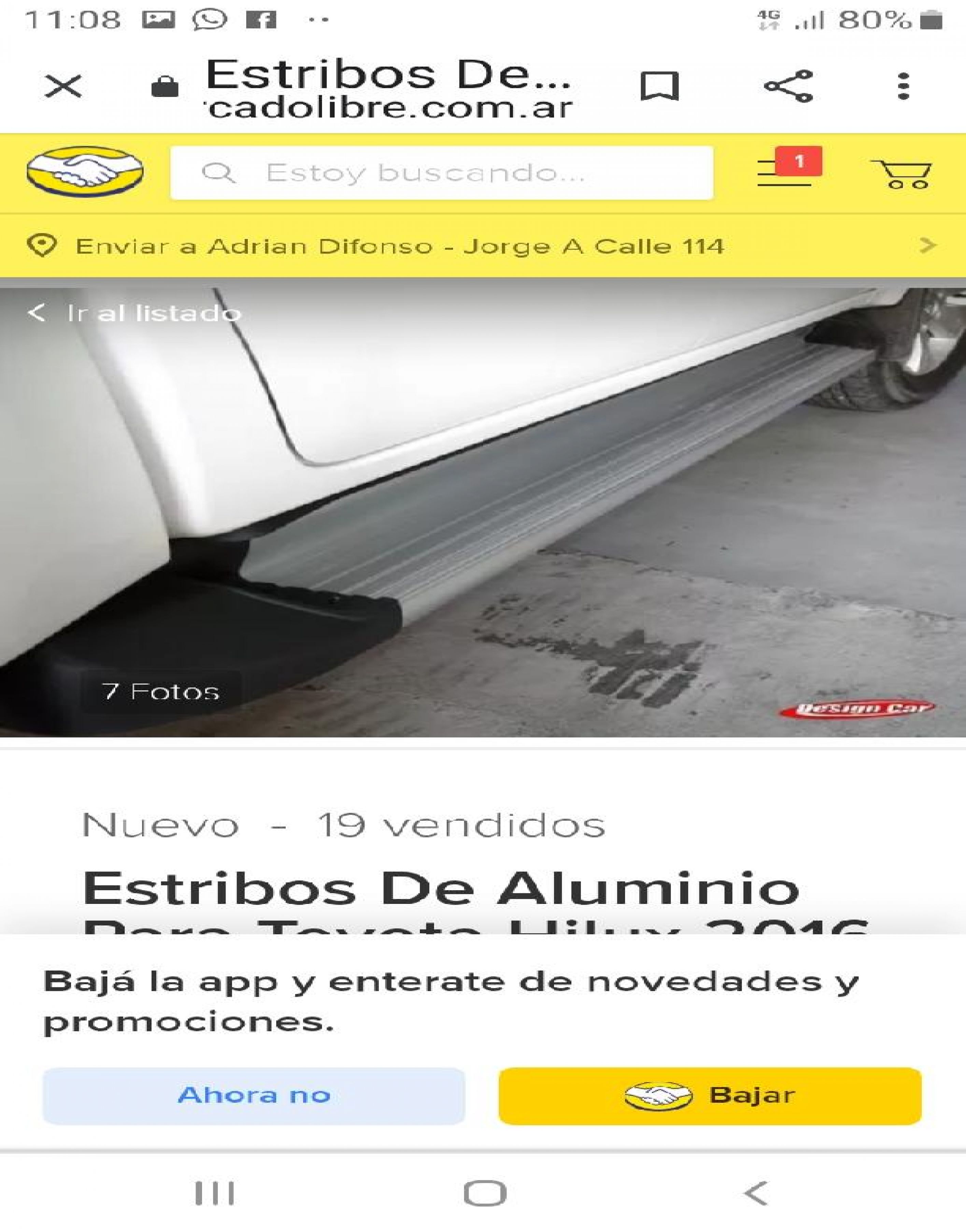The height and width of the screenshot is (1232, 966).
Task: Tap 'Bajar' to download the app
Action: pyautogui.click(x=710, y=1096)
